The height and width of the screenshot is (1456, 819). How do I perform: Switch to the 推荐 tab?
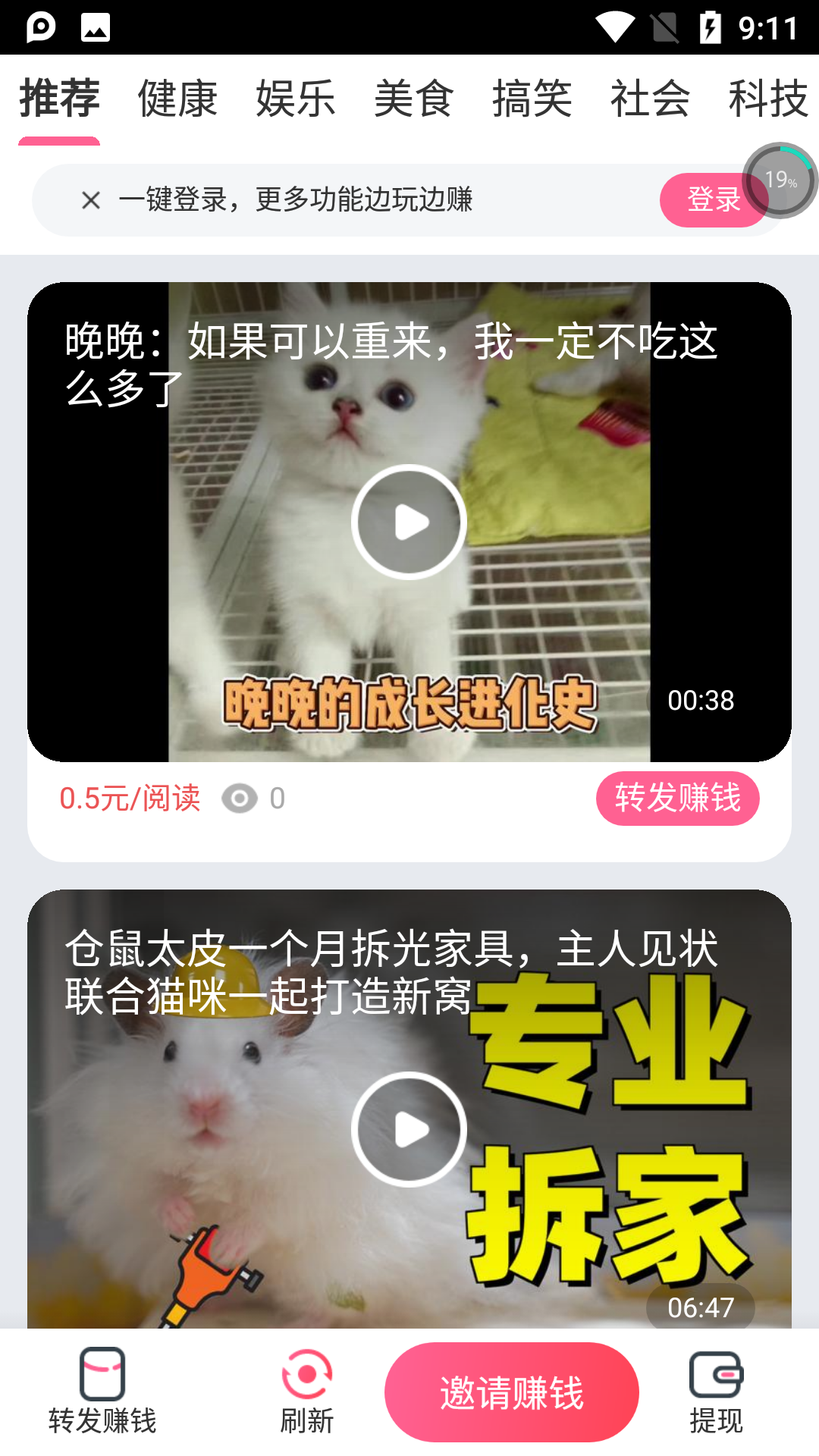tap(59, 99)
